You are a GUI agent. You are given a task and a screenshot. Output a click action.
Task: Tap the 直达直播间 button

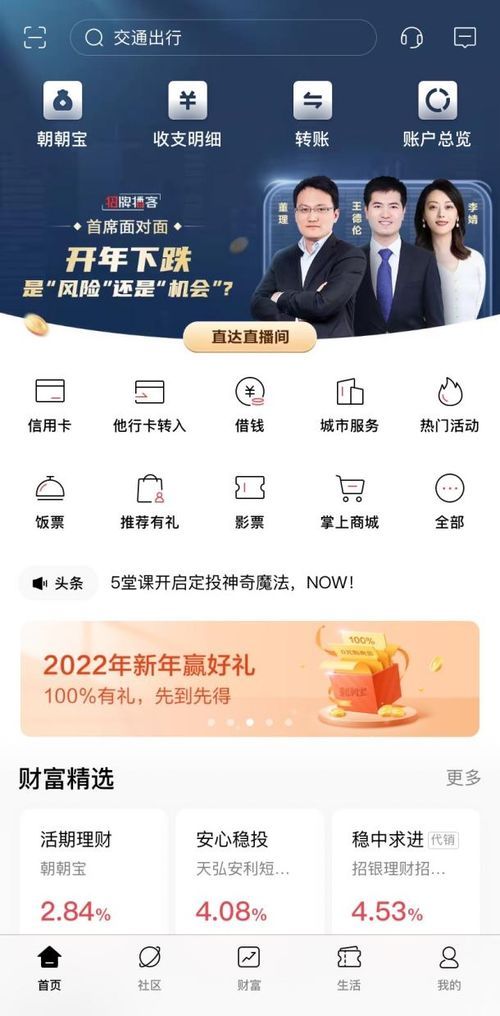pos(250,337)
